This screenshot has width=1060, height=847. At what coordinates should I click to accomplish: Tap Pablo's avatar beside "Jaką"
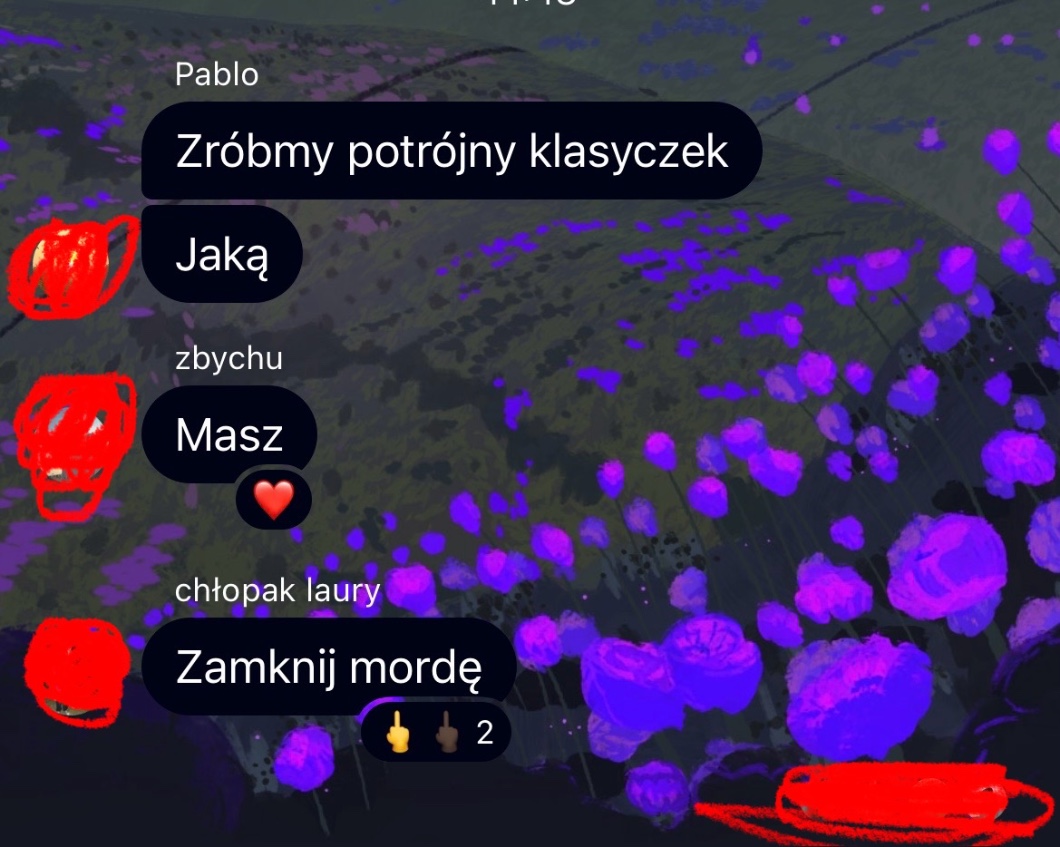click(x=73, y=259)
